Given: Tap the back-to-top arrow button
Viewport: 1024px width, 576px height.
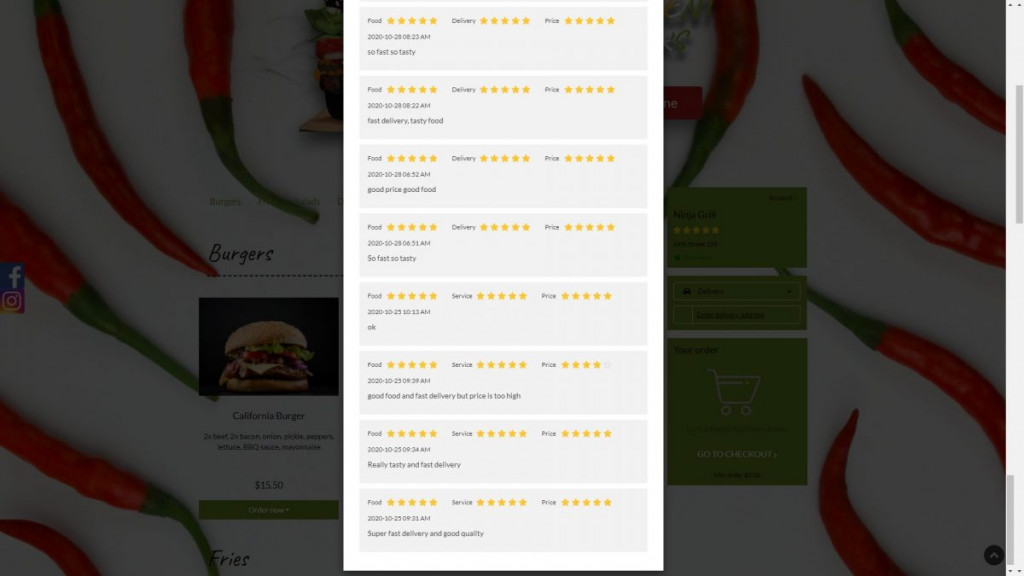Looking at the screenshot, I should click(x=993, y=555).
